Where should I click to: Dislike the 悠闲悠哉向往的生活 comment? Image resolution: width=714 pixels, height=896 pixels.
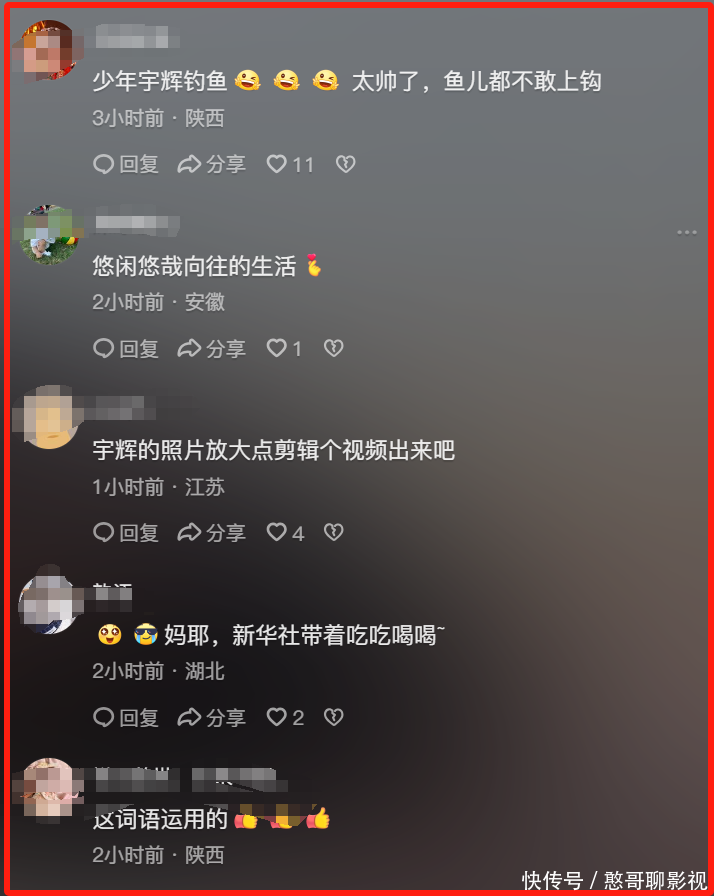334,348
